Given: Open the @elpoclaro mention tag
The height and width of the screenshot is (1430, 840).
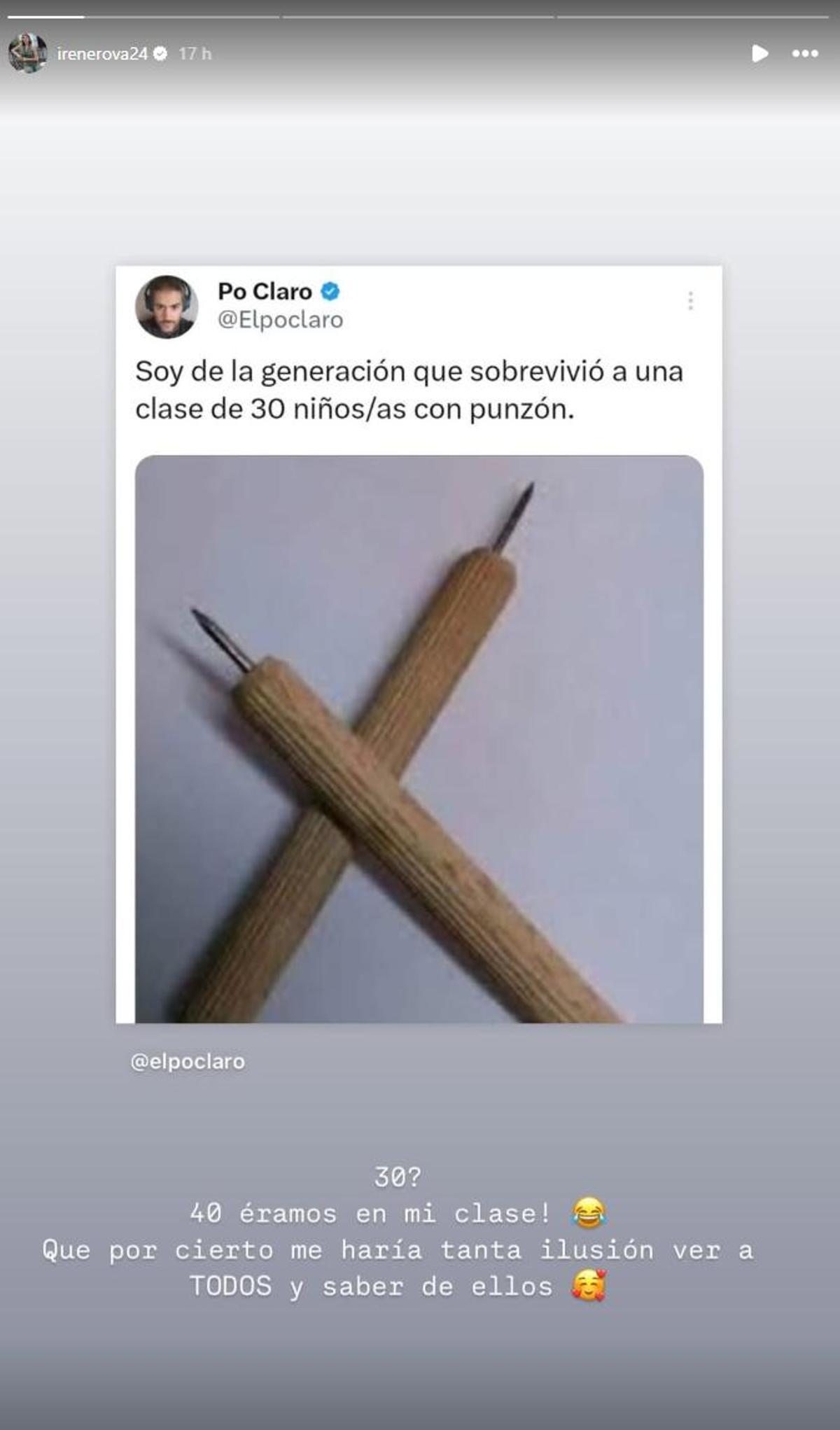Looking at the screenshot, I should click(x=189, y=1061).
